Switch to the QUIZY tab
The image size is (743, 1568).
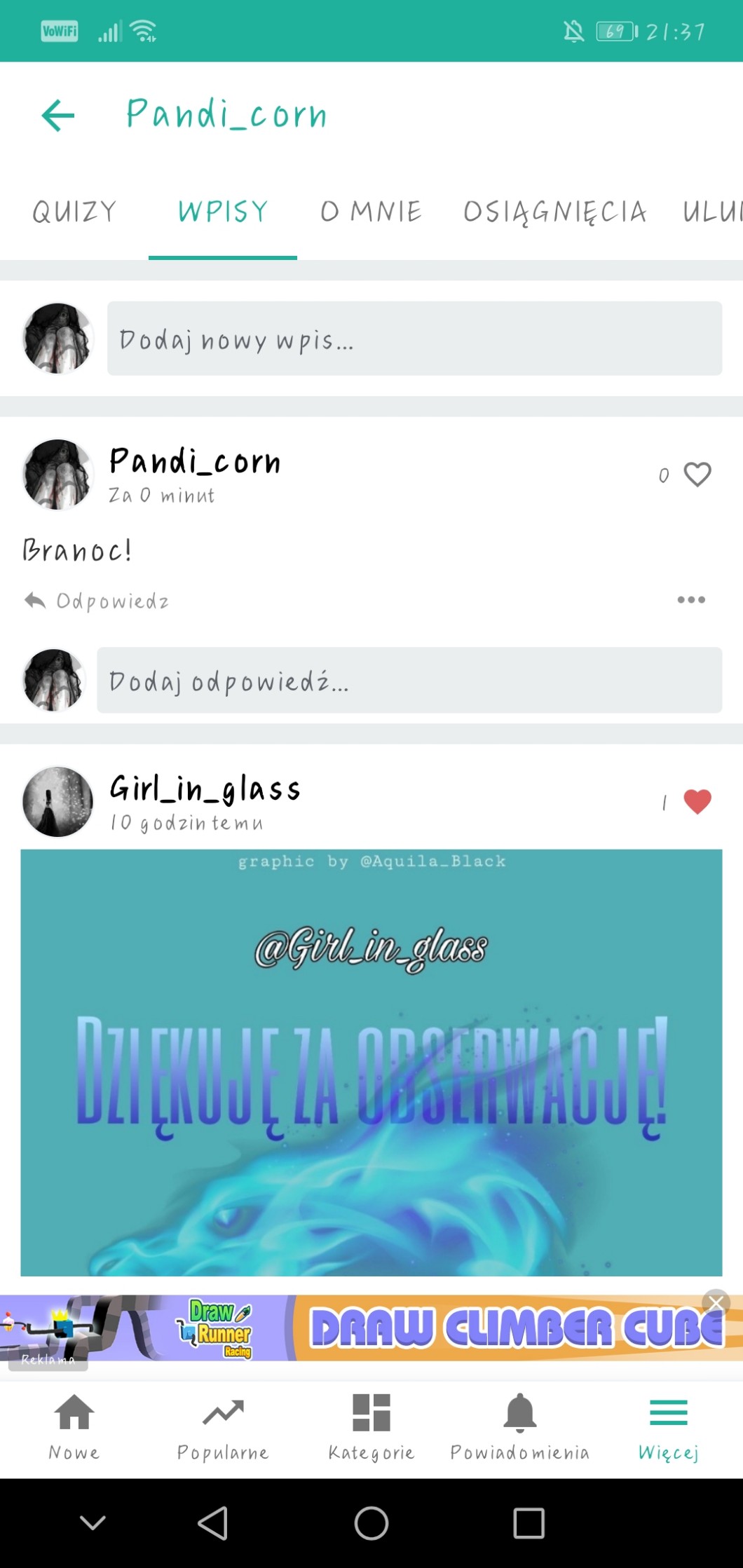pyautogui.click(x=74, y=212)
